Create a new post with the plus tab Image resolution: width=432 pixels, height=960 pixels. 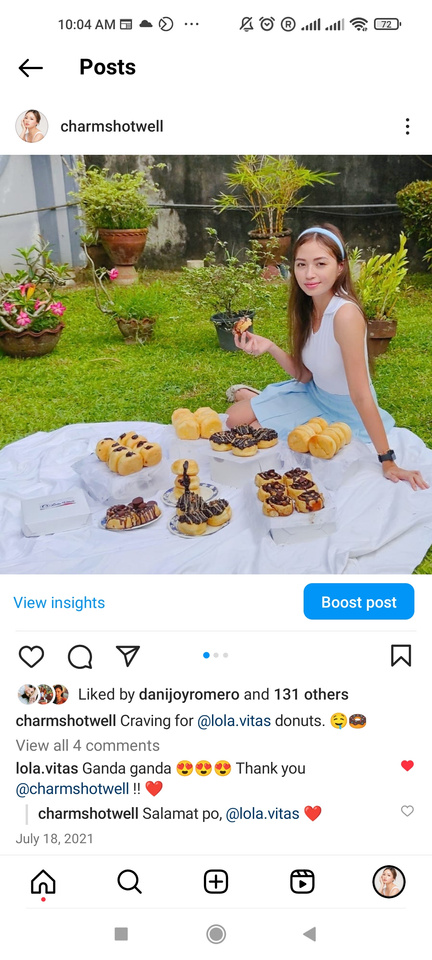(x=216, y=882)
